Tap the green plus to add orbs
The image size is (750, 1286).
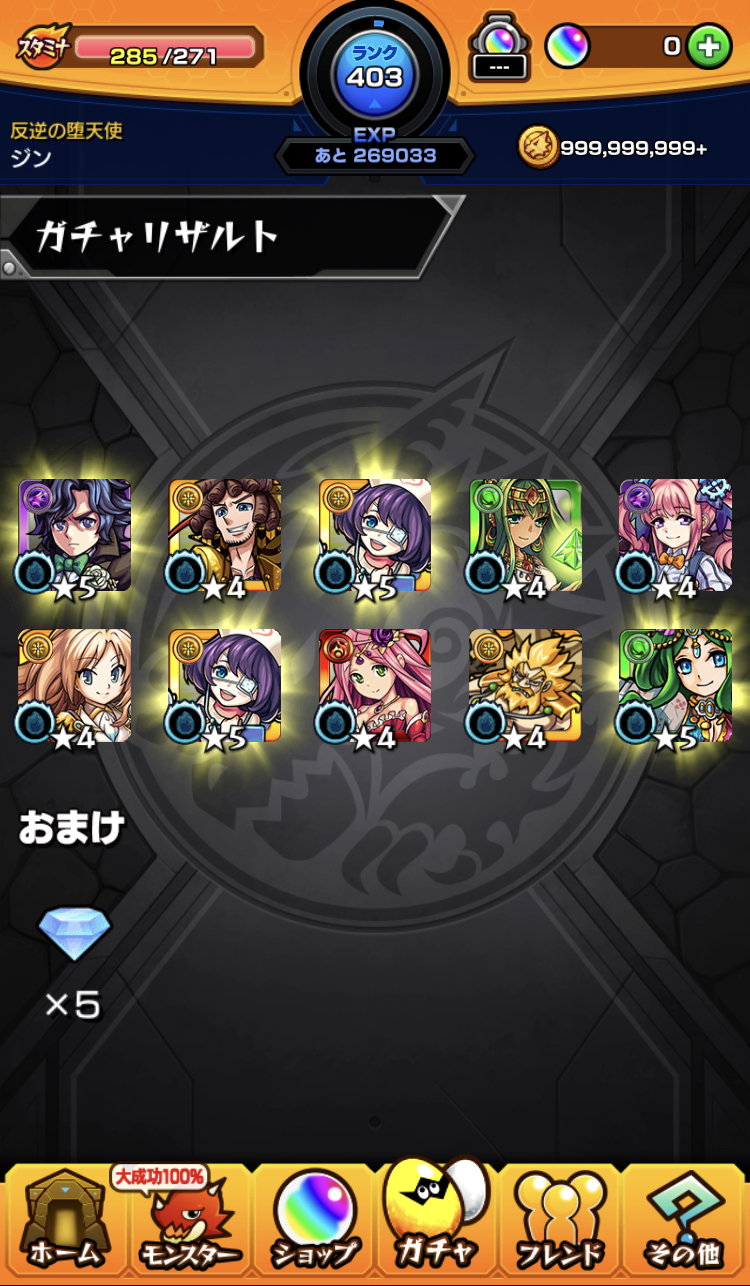click(x=709, y=46)
